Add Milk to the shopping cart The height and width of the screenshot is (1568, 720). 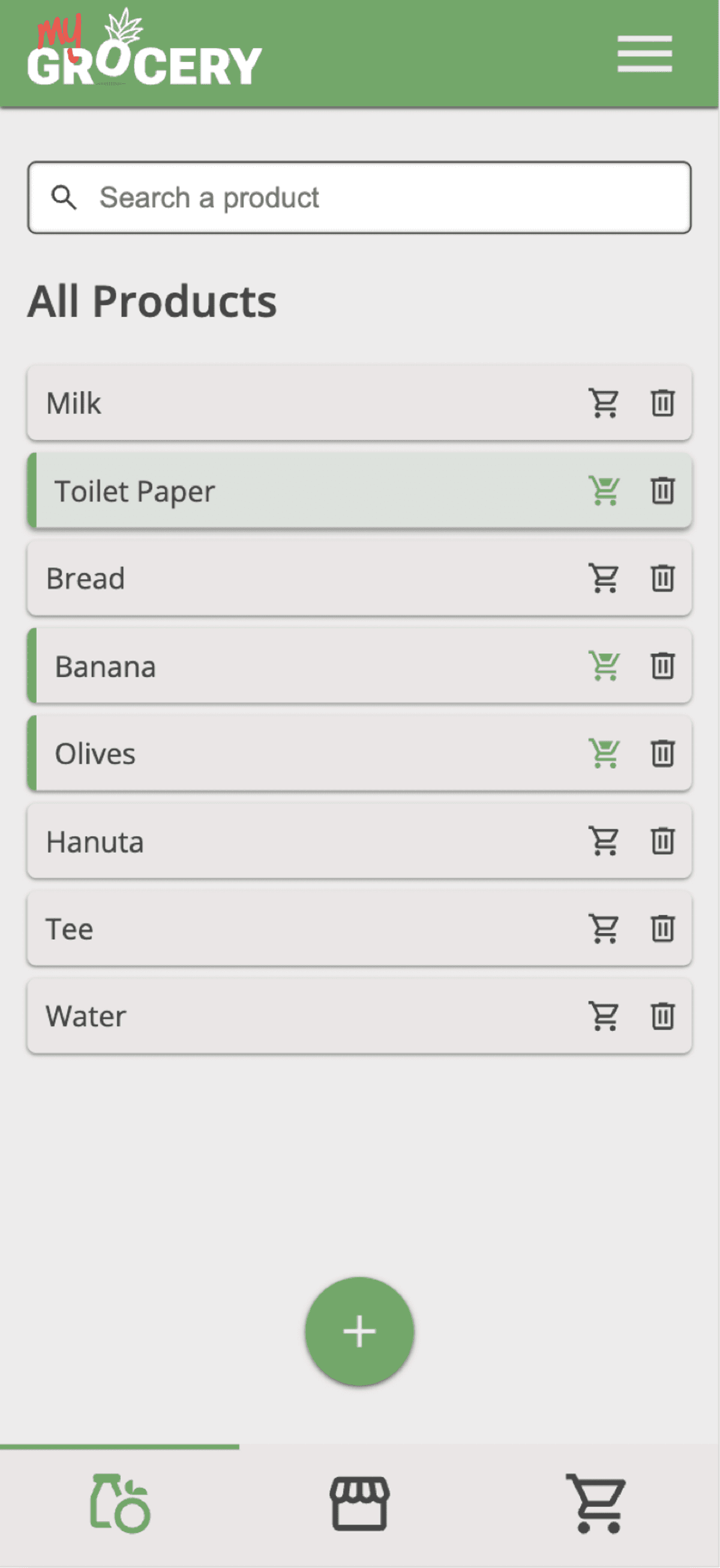point(603,402)
